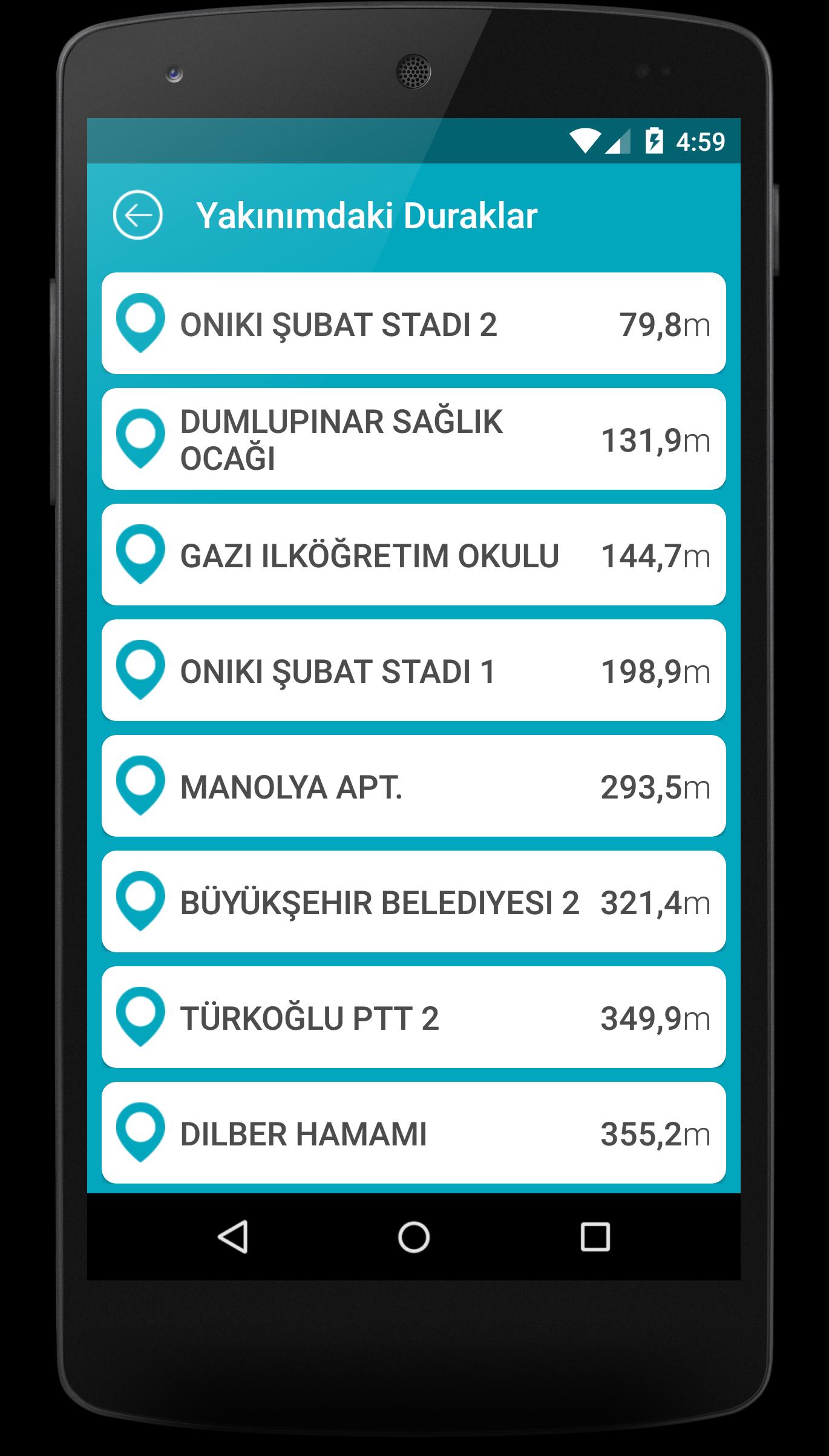
Task: Tap the system home button
Action: 414,1237
